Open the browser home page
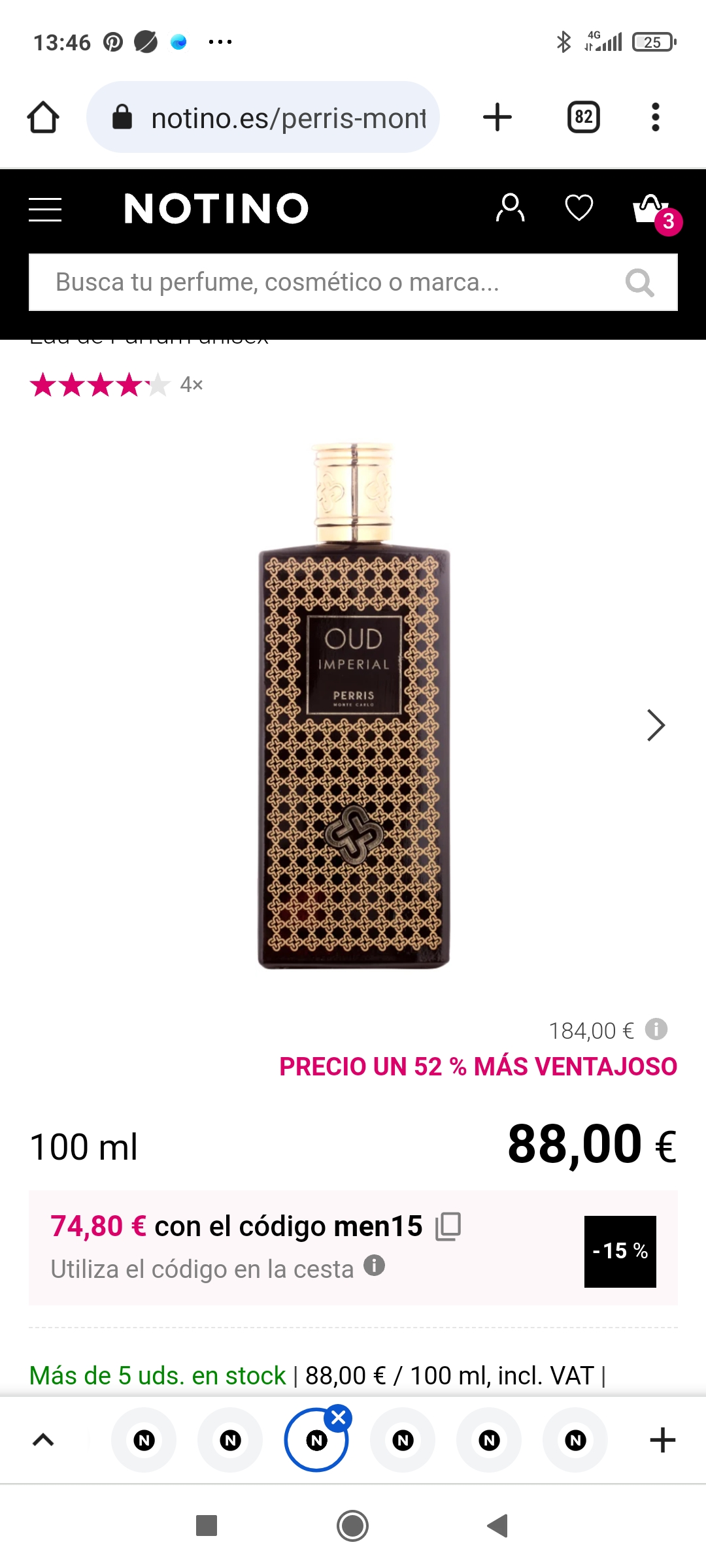This screenshot has height=1568, width=706. [x=43, y=118]
